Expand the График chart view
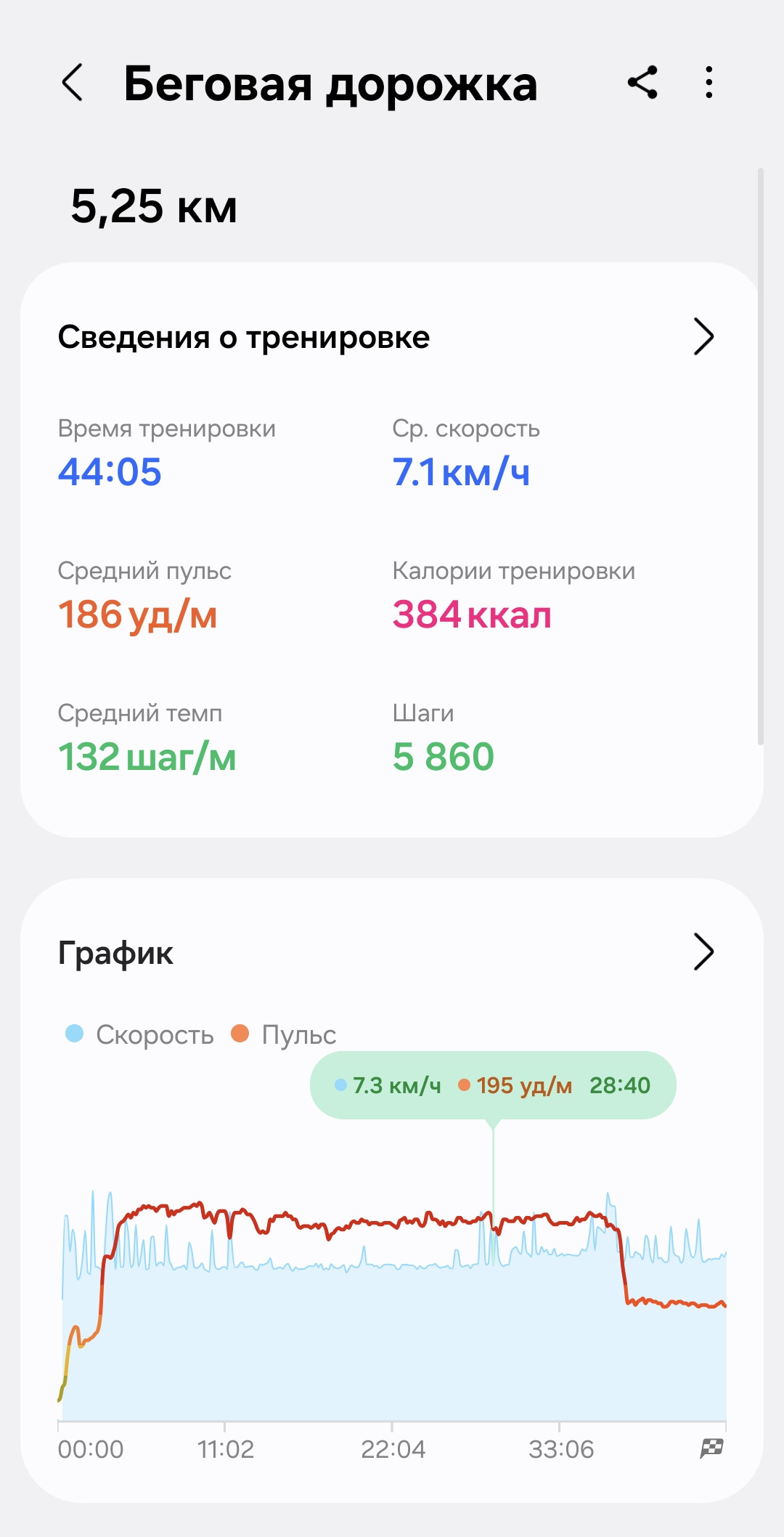The width and height of the screenshot is (784, 1537). [x=704, y=952]
